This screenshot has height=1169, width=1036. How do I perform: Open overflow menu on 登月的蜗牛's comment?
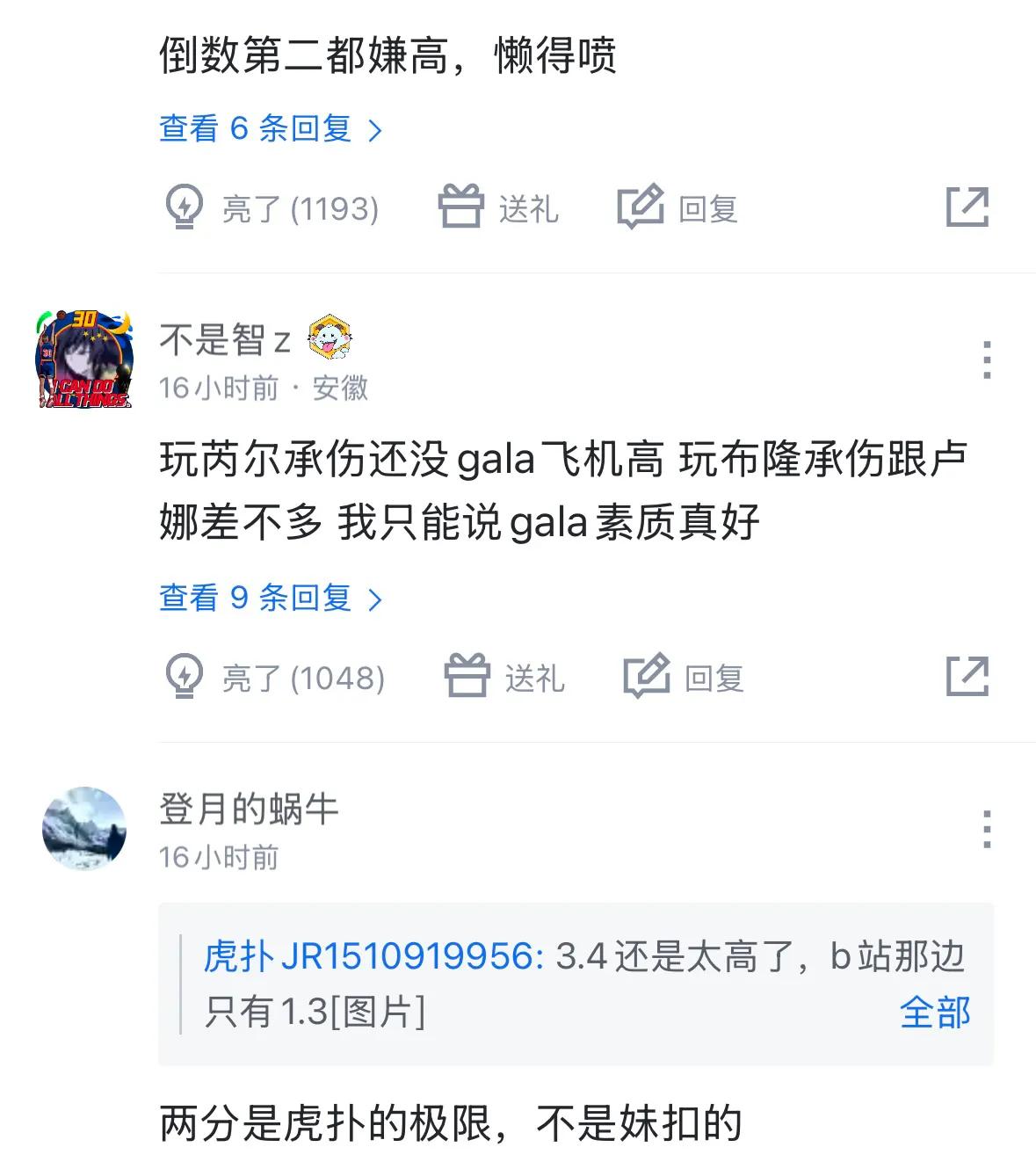(x=987, y=829)
